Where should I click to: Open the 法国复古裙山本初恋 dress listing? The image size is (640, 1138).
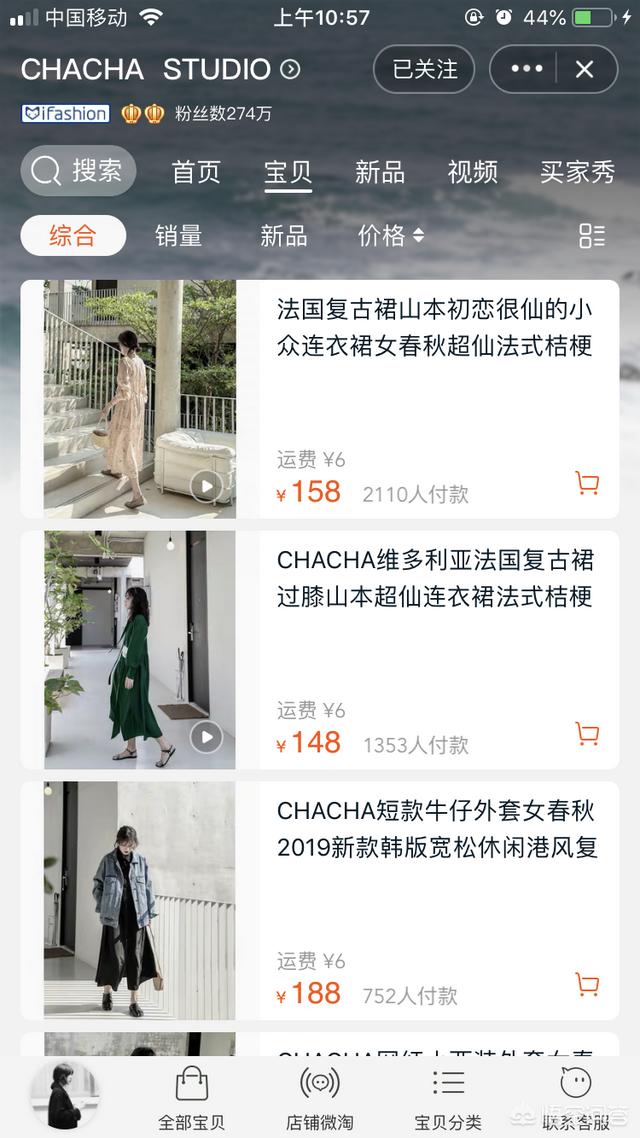pyautogui.click(x=434, y=327)
